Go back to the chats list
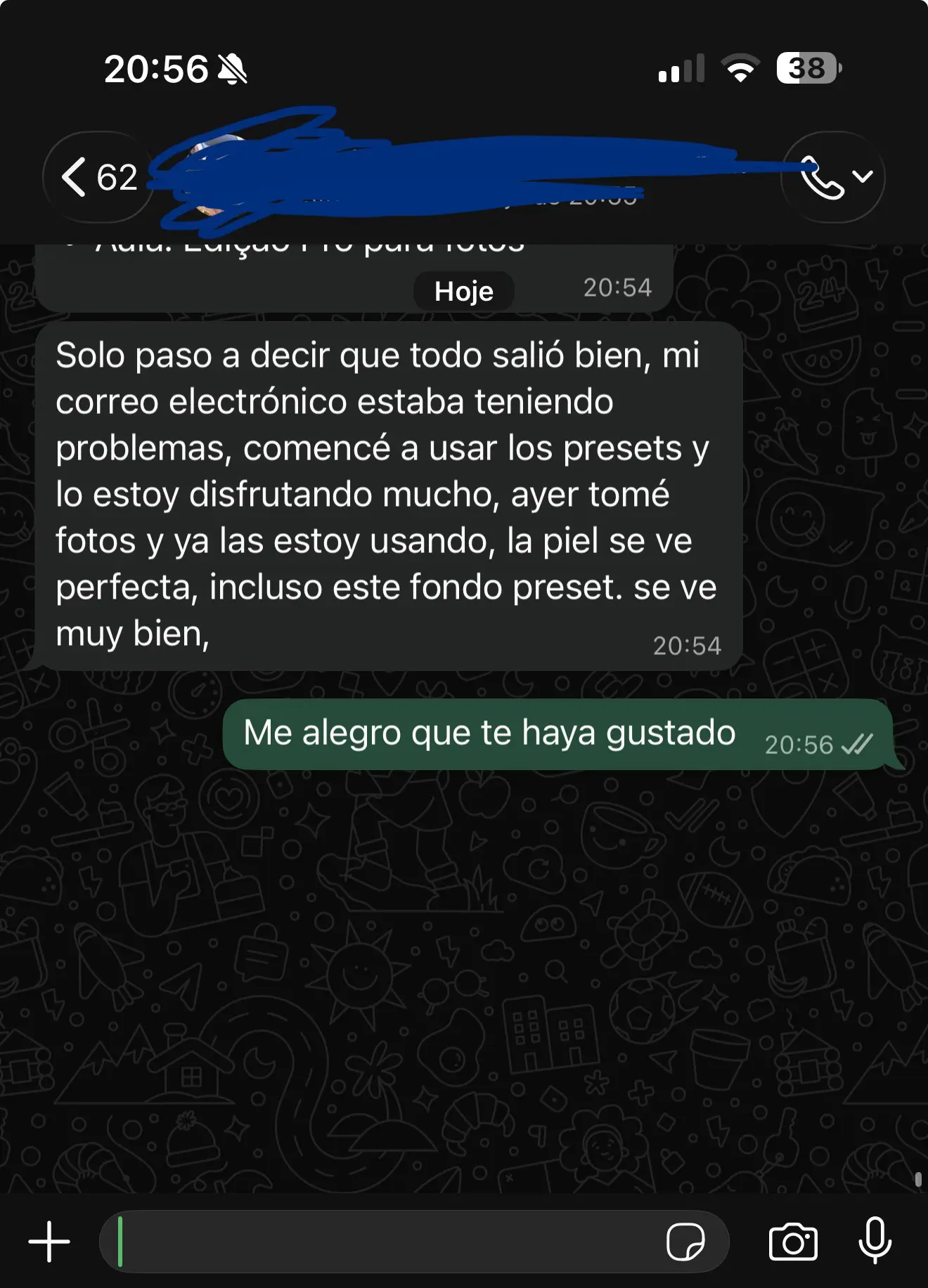The height and width of the screenshot is (1288, 928). (x=97, y=177)
